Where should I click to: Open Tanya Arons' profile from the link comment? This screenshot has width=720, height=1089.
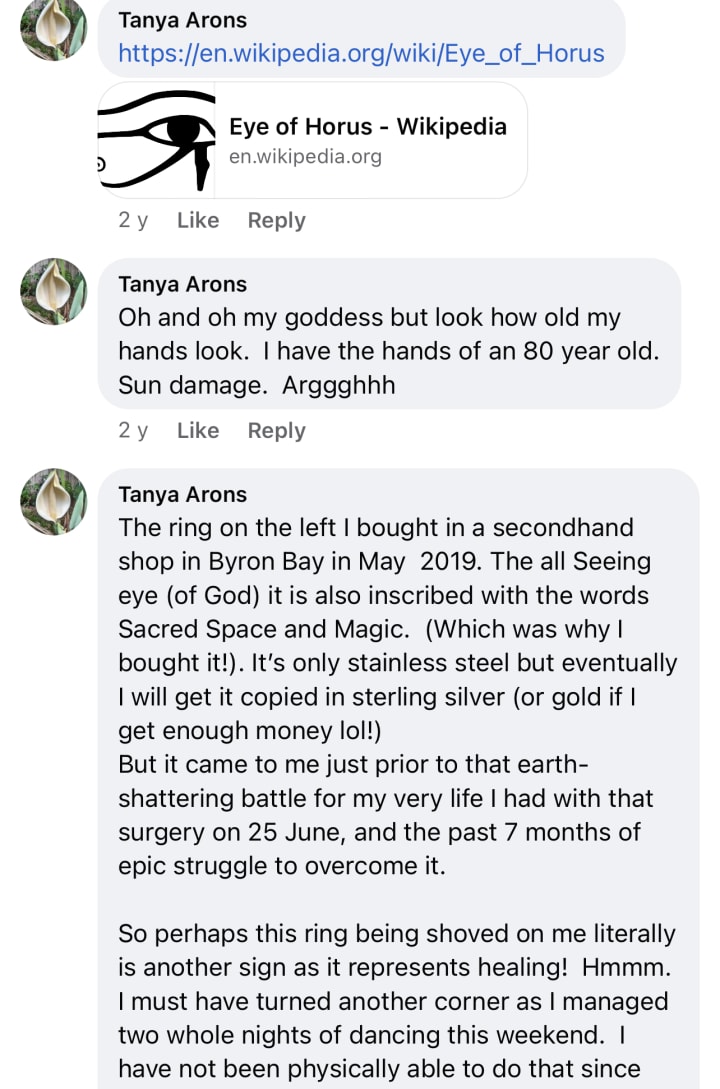pos(182,20)
